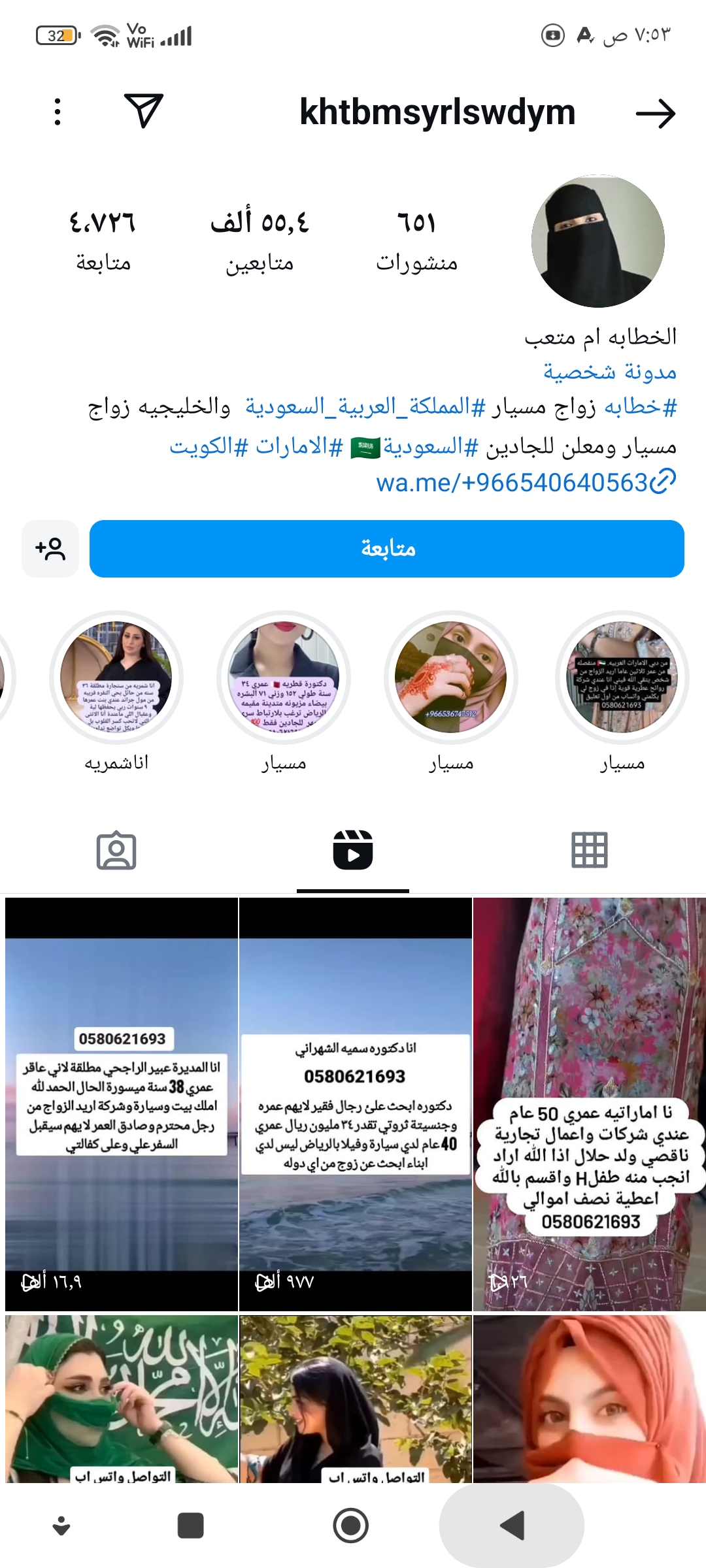Tap the system back triangle button
Viewport: 706px width, 1568px height.
point(512,1526)
